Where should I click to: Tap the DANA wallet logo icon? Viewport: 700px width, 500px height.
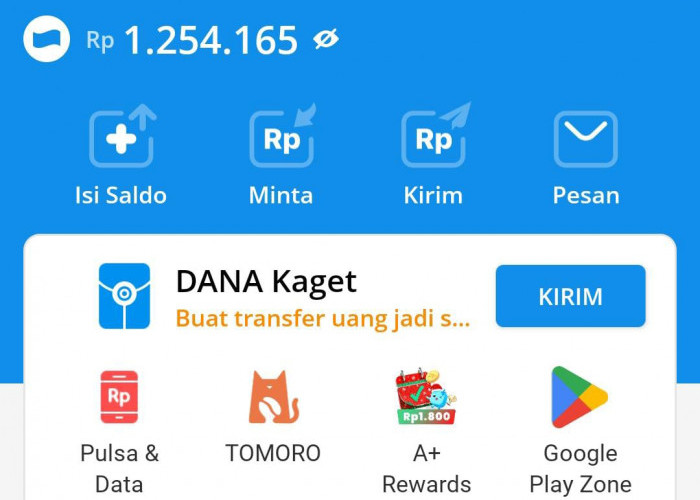pos(47,40)
